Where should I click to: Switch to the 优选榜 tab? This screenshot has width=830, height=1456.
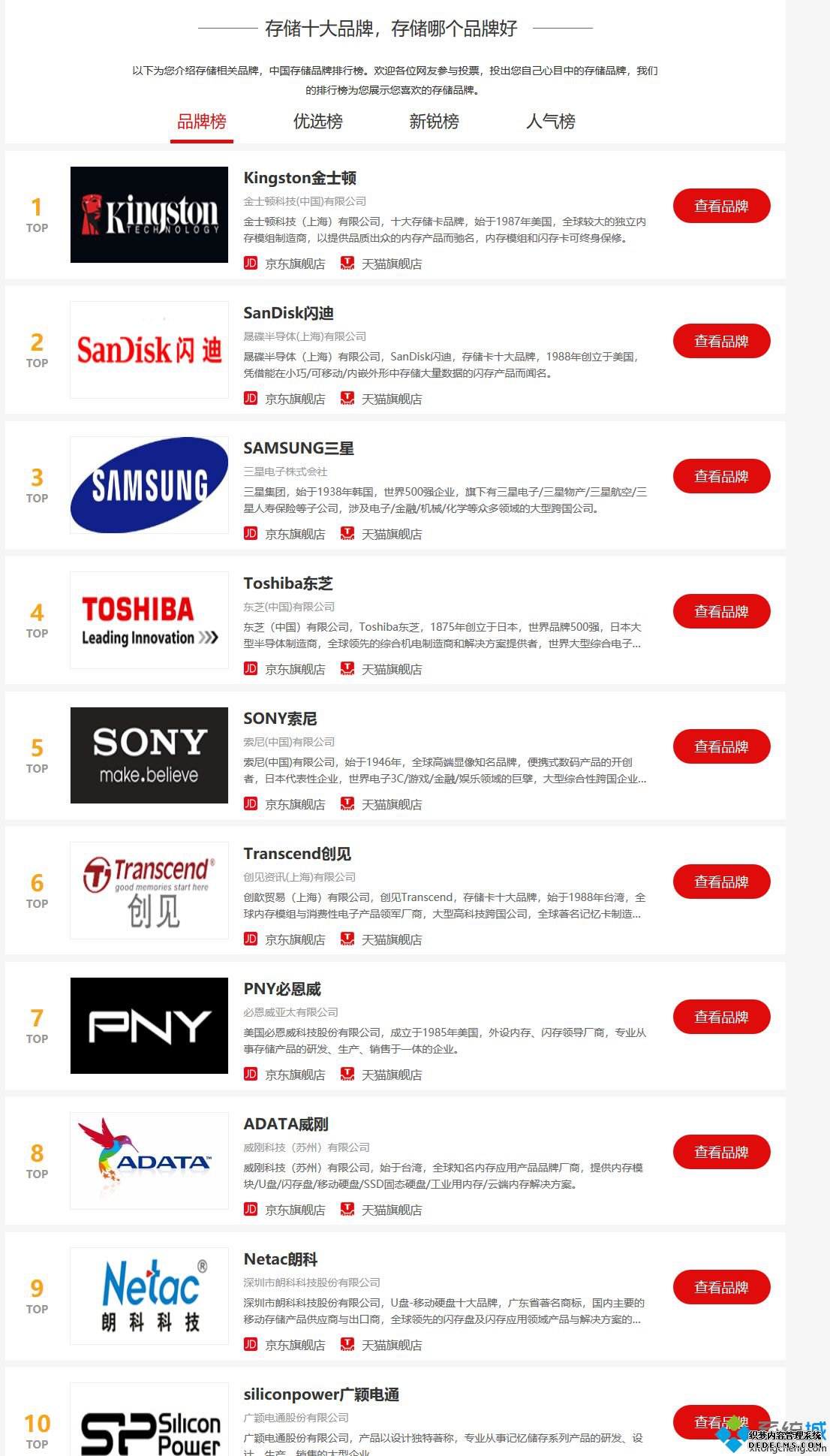pyautogui.click(x=317, y=122)
